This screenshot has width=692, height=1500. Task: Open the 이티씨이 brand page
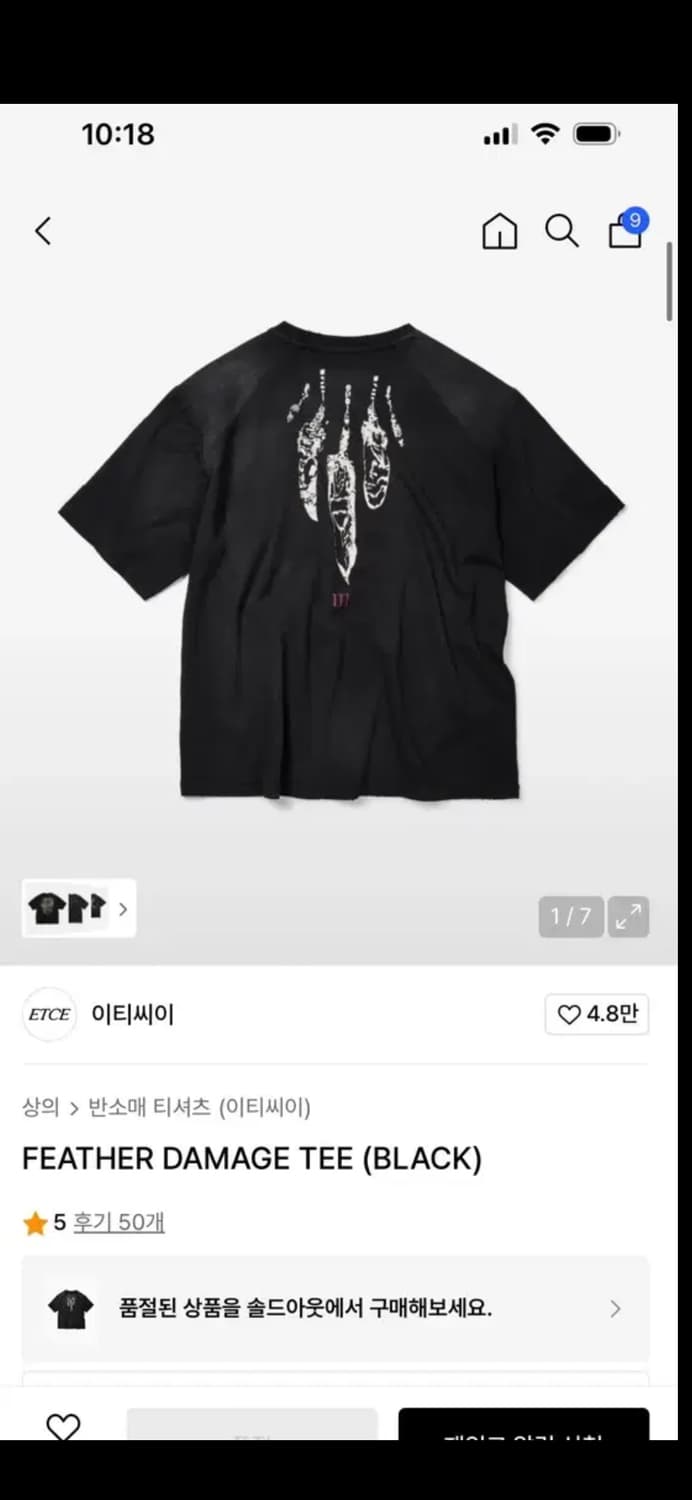point(132,1014)
